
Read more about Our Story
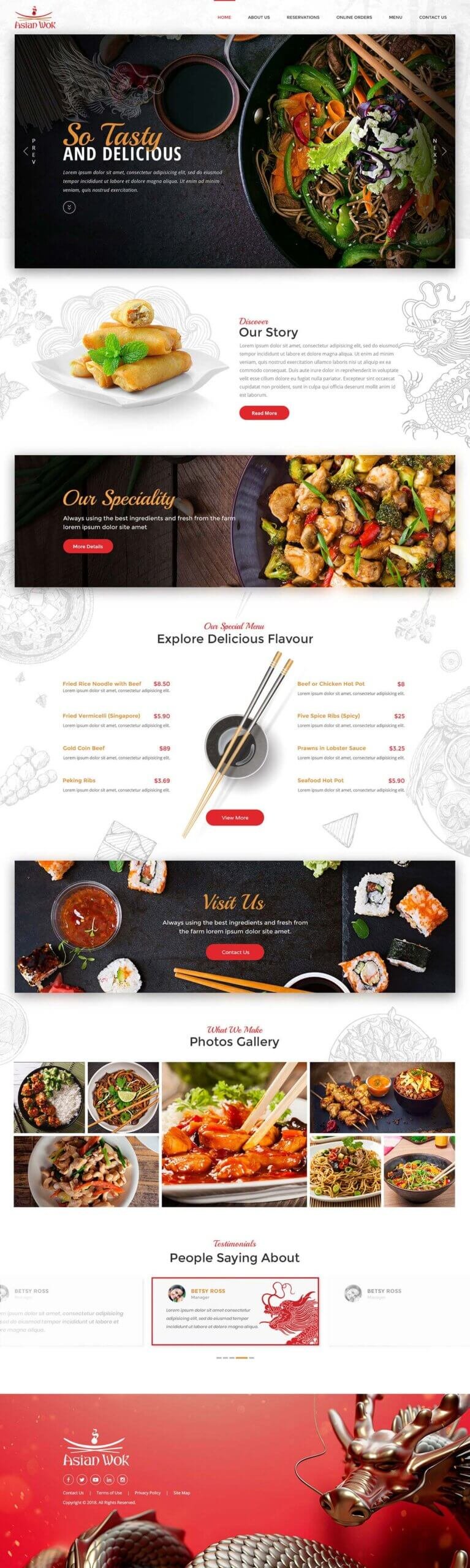[x=264, y=413]
